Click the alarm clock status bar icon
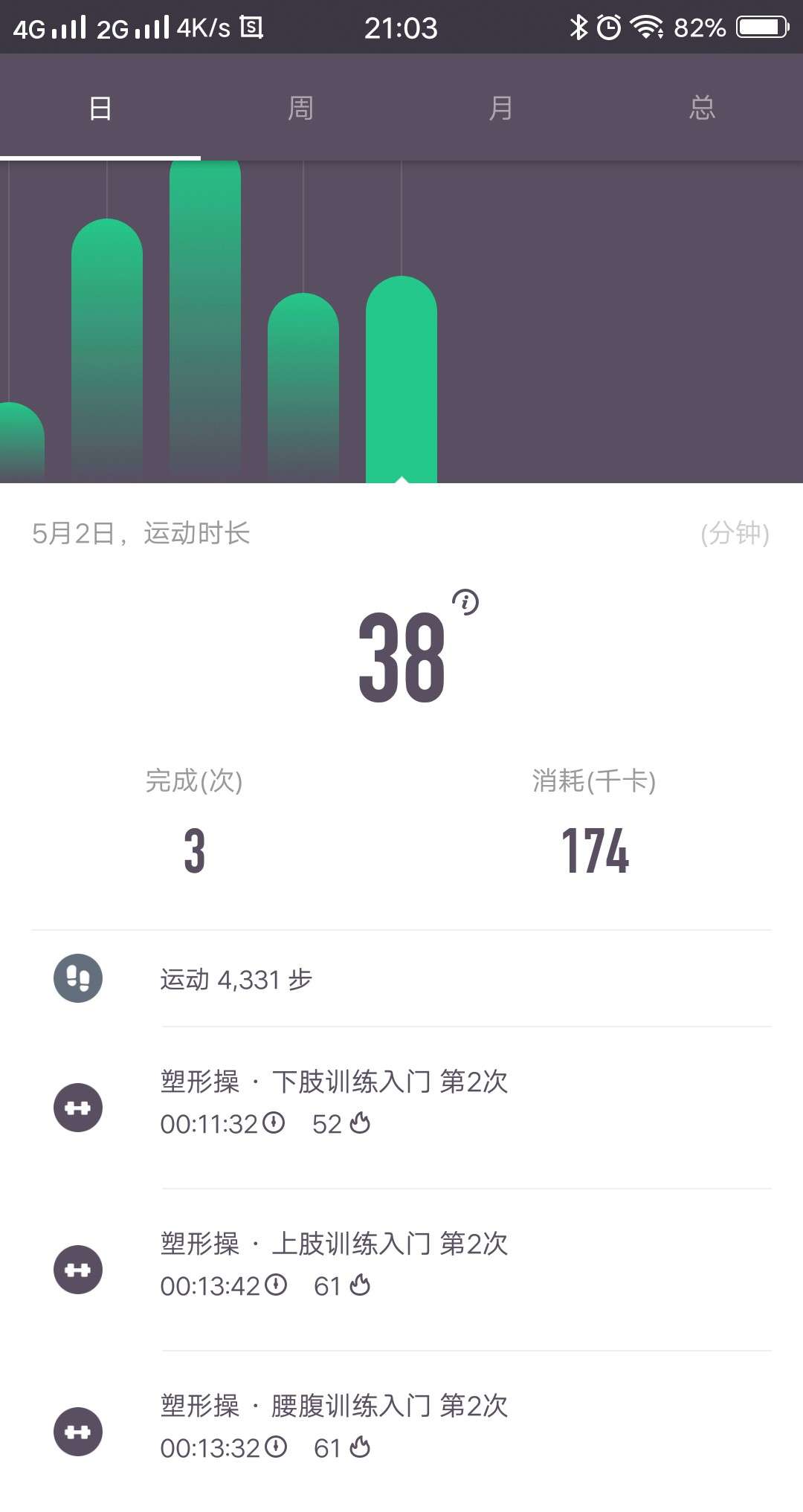 pos(610,27)
